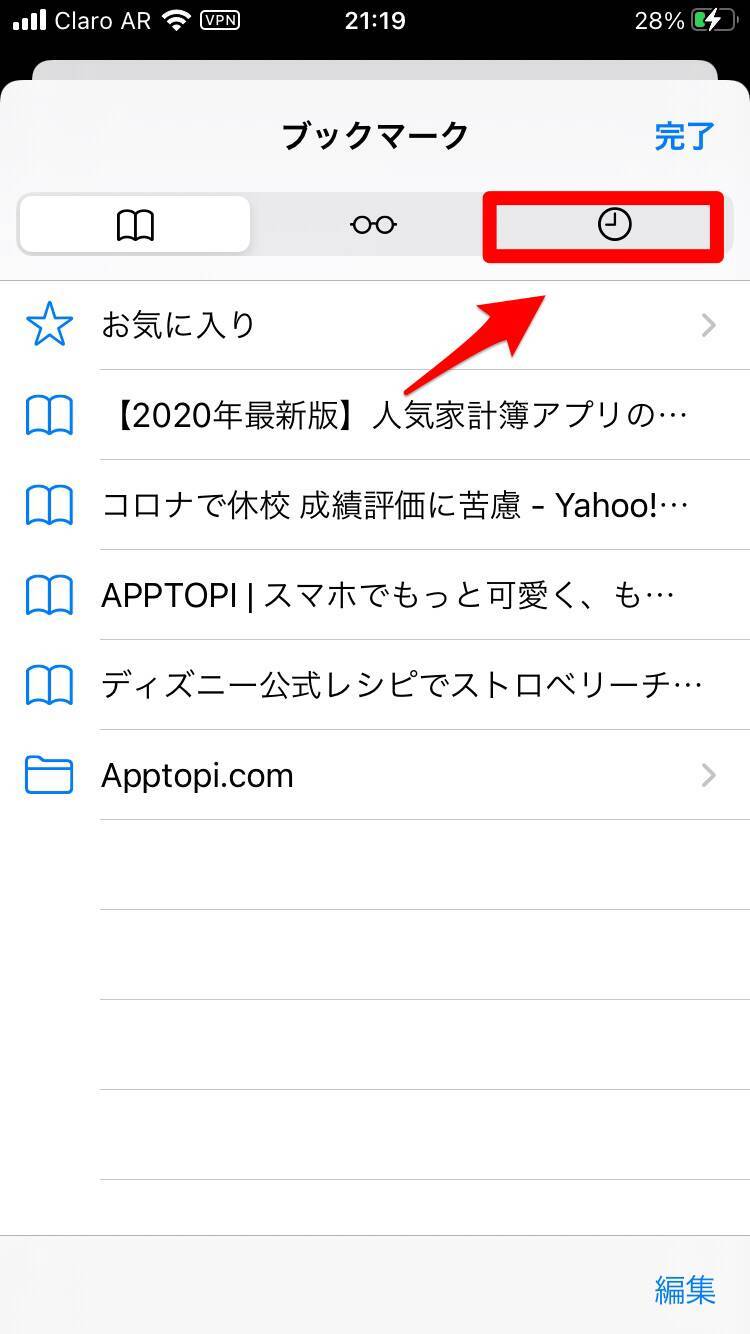
Task: Open the お気に入り favorites folder
Action: (x=375, y=325)
